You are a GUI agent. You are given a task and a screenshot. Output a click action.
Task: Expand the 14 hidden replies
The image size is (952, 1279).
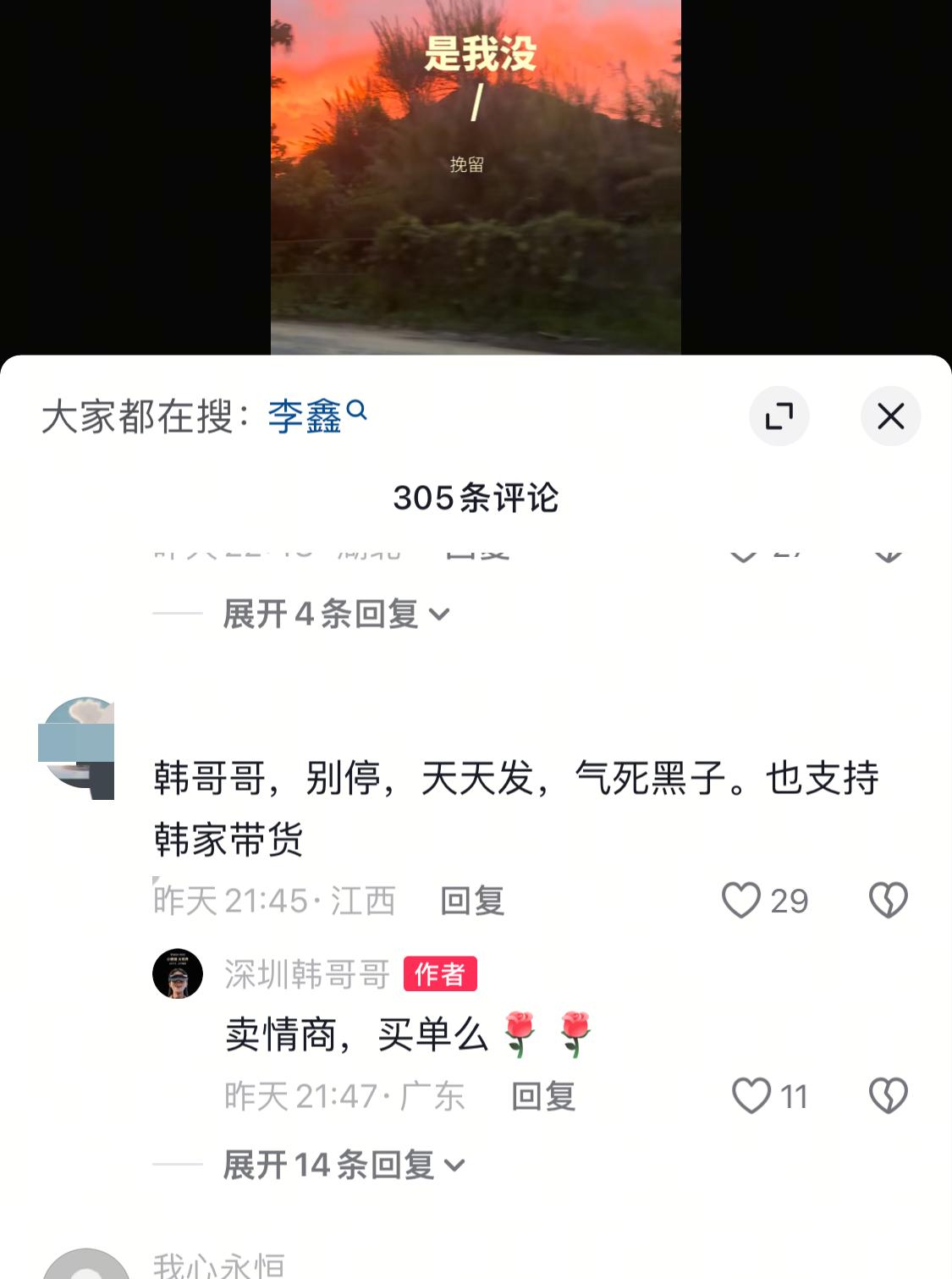coord(338,1166)
